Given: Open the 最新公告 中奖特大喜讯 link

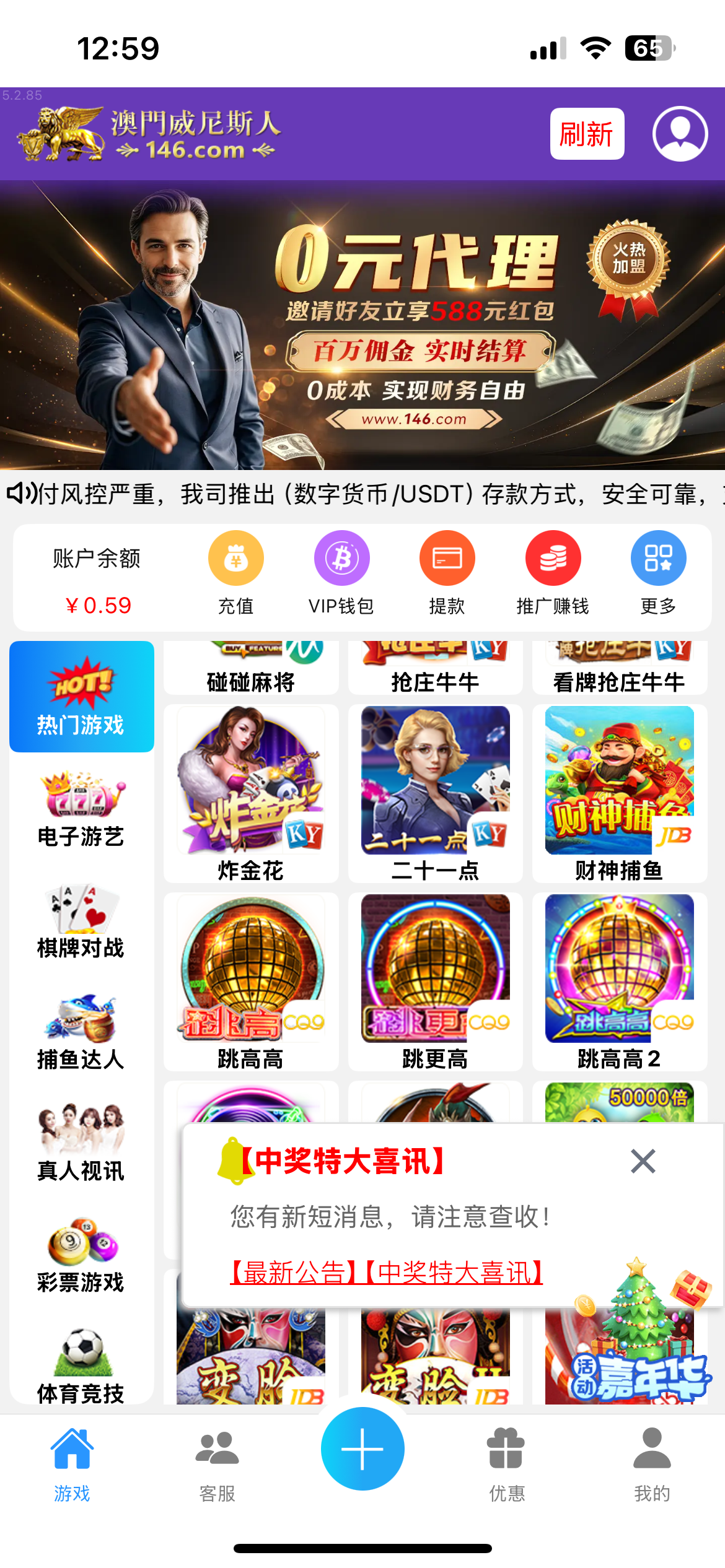Looking at the screenshot, I should tap(386, 1272).
